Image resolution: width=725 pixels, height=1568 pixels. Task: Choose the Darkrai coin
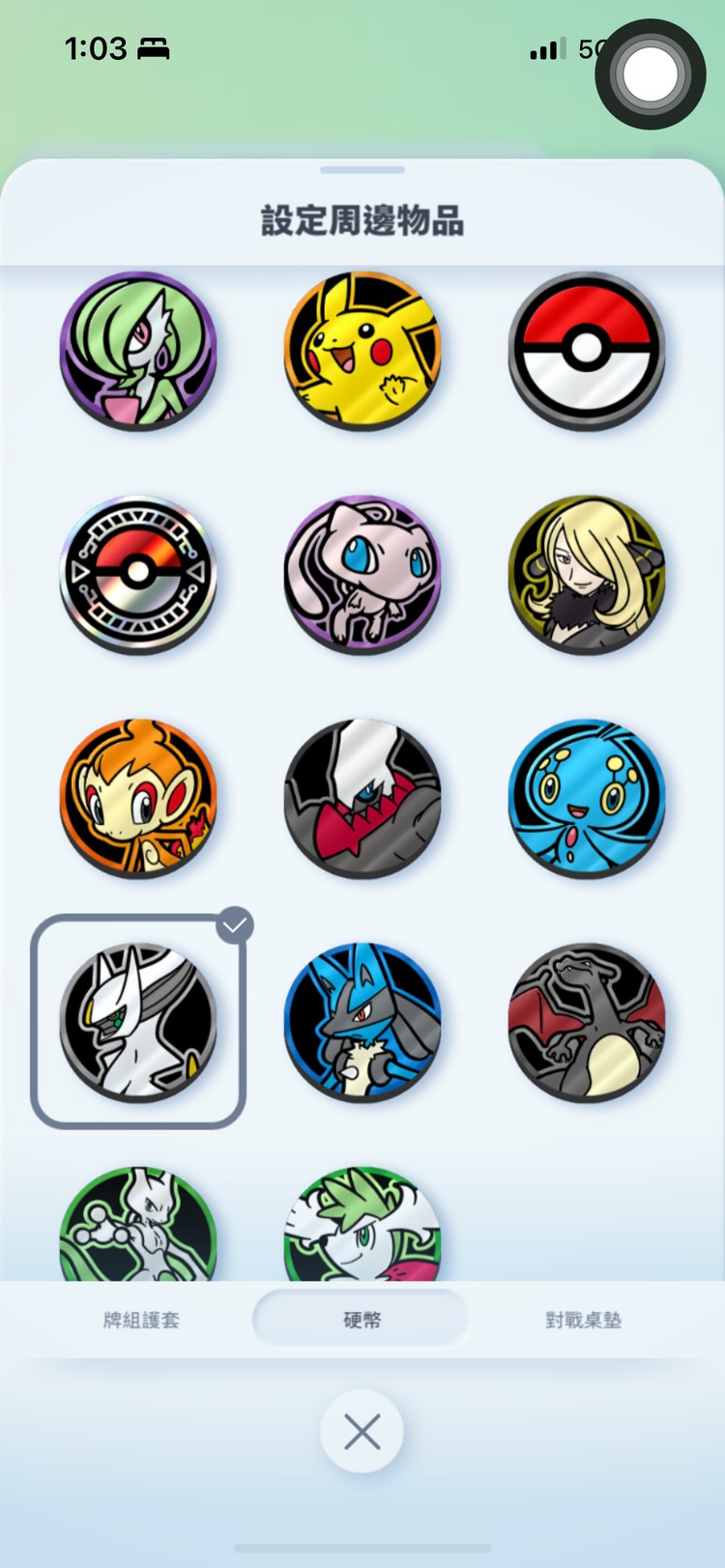[362, 797]
